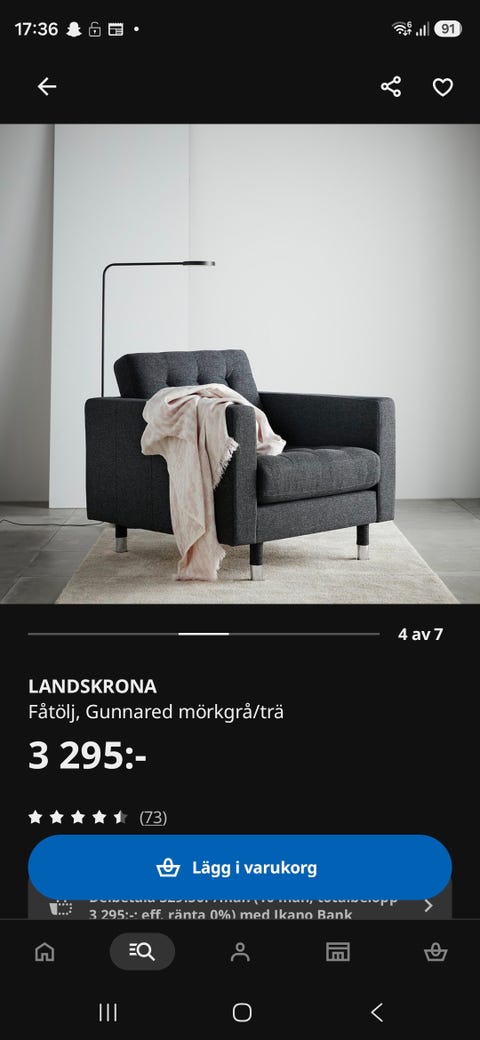Viewport: 480px width, 1040px height.
Task: Tap the system home button
Action: coord(242,1012)
